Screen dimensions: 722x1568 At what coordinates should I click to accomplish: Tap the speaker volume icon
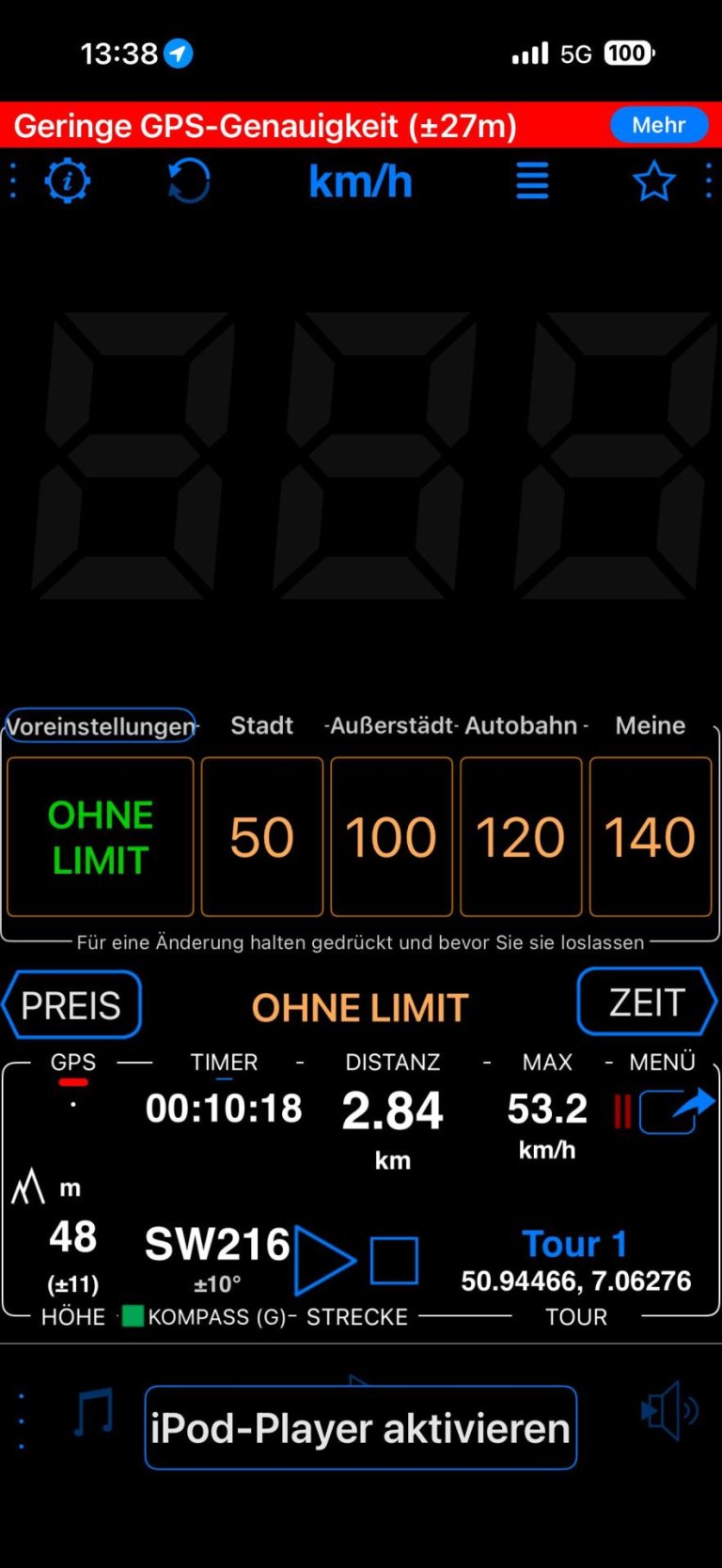668,1410
